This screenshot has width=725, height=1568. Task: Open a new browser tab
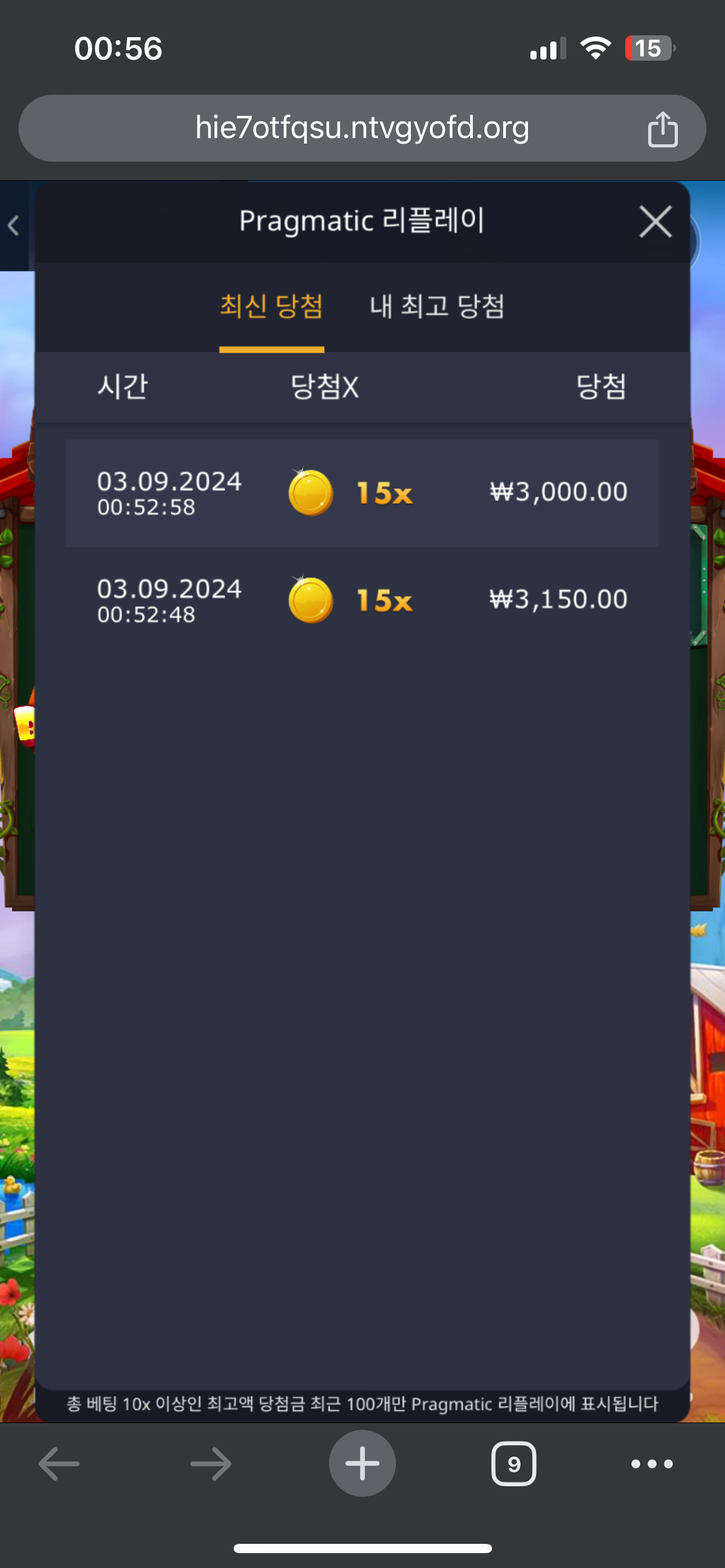pyautogui.click(x=362, y=1463)
